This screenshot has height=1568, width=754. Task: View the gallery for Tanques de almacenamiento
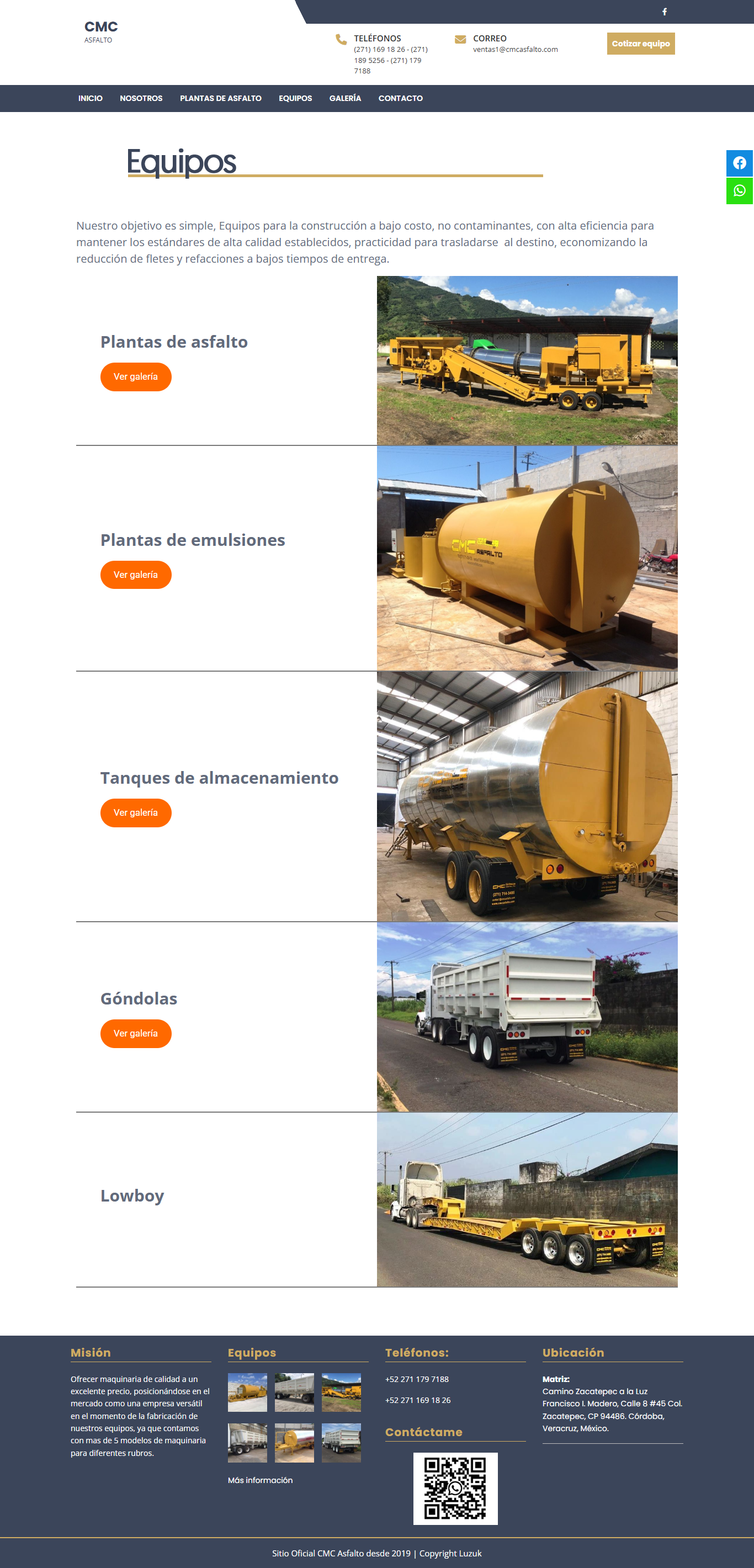[x=136, y=812]
